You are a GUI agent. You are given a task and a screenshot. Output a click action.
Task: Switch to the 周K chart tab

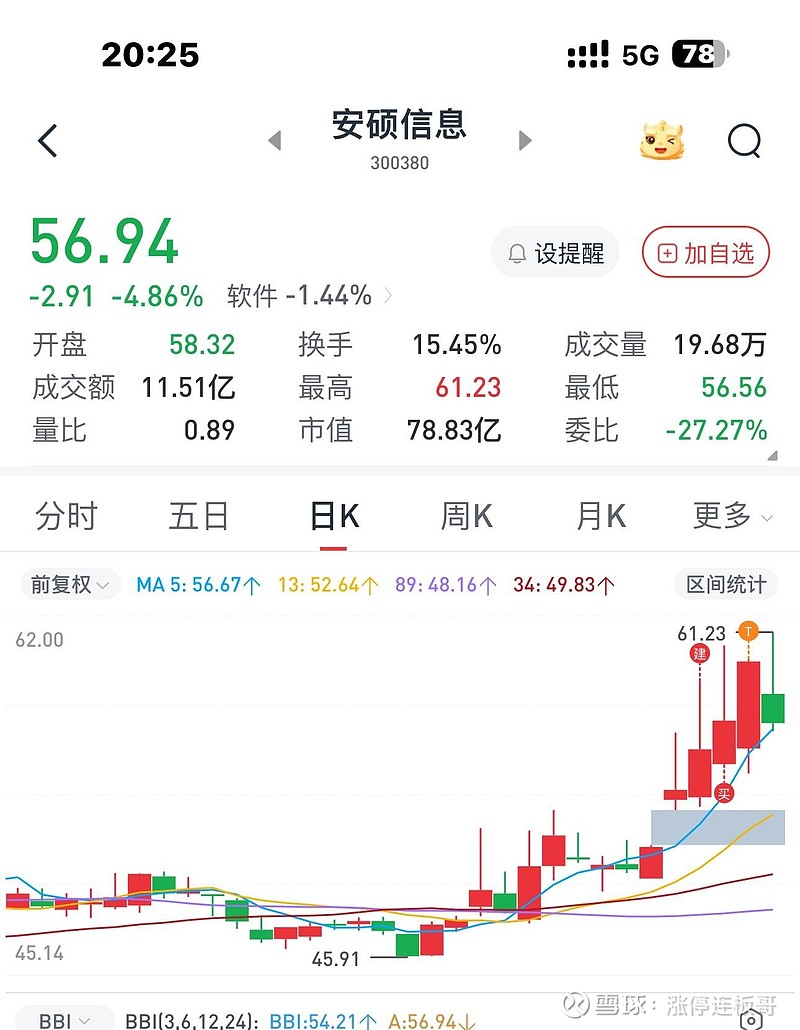pos(467,517)
